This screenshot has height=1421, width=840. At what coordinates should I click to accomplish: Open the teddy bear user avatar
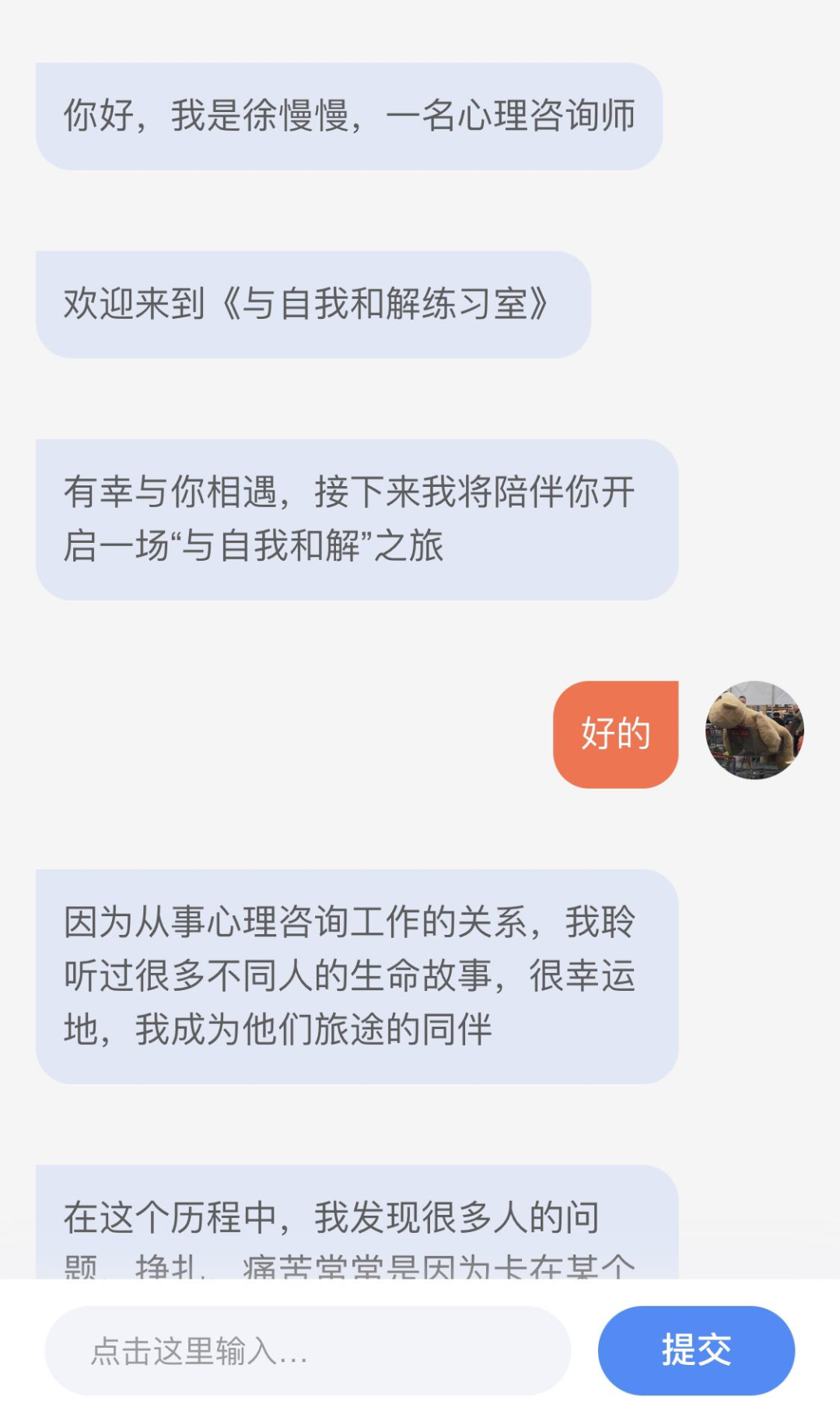[x=754, y=730]
